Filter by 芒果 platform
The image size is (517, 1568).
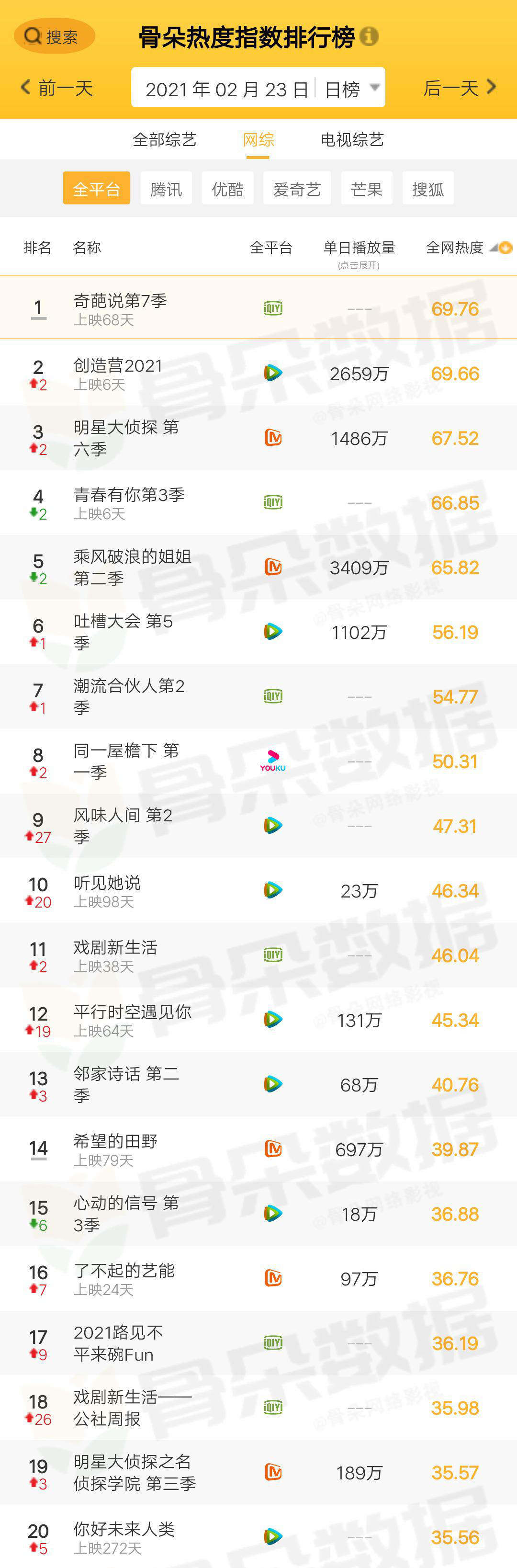click(366, 189)
